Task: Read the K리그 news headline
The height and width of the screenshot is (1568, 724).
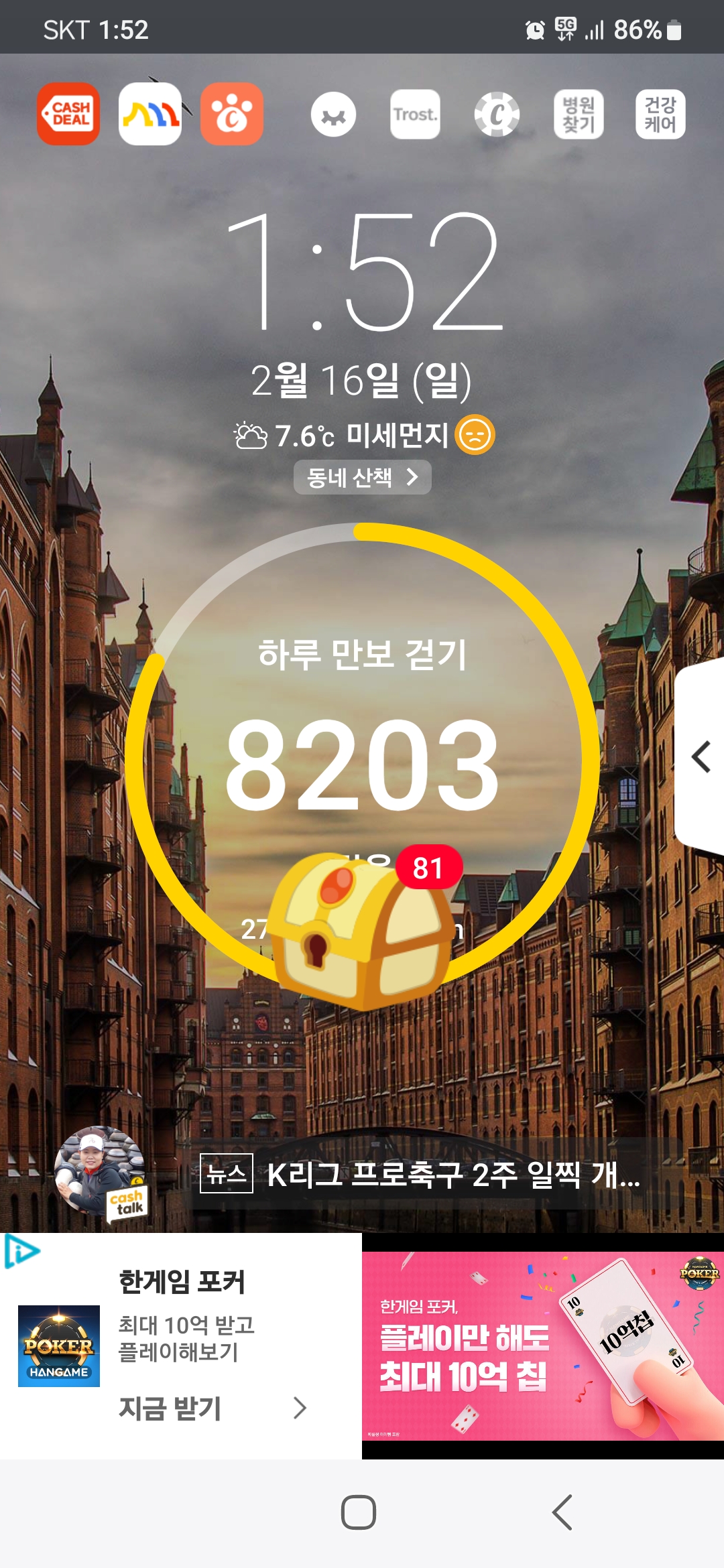Action: point(453,1174)
